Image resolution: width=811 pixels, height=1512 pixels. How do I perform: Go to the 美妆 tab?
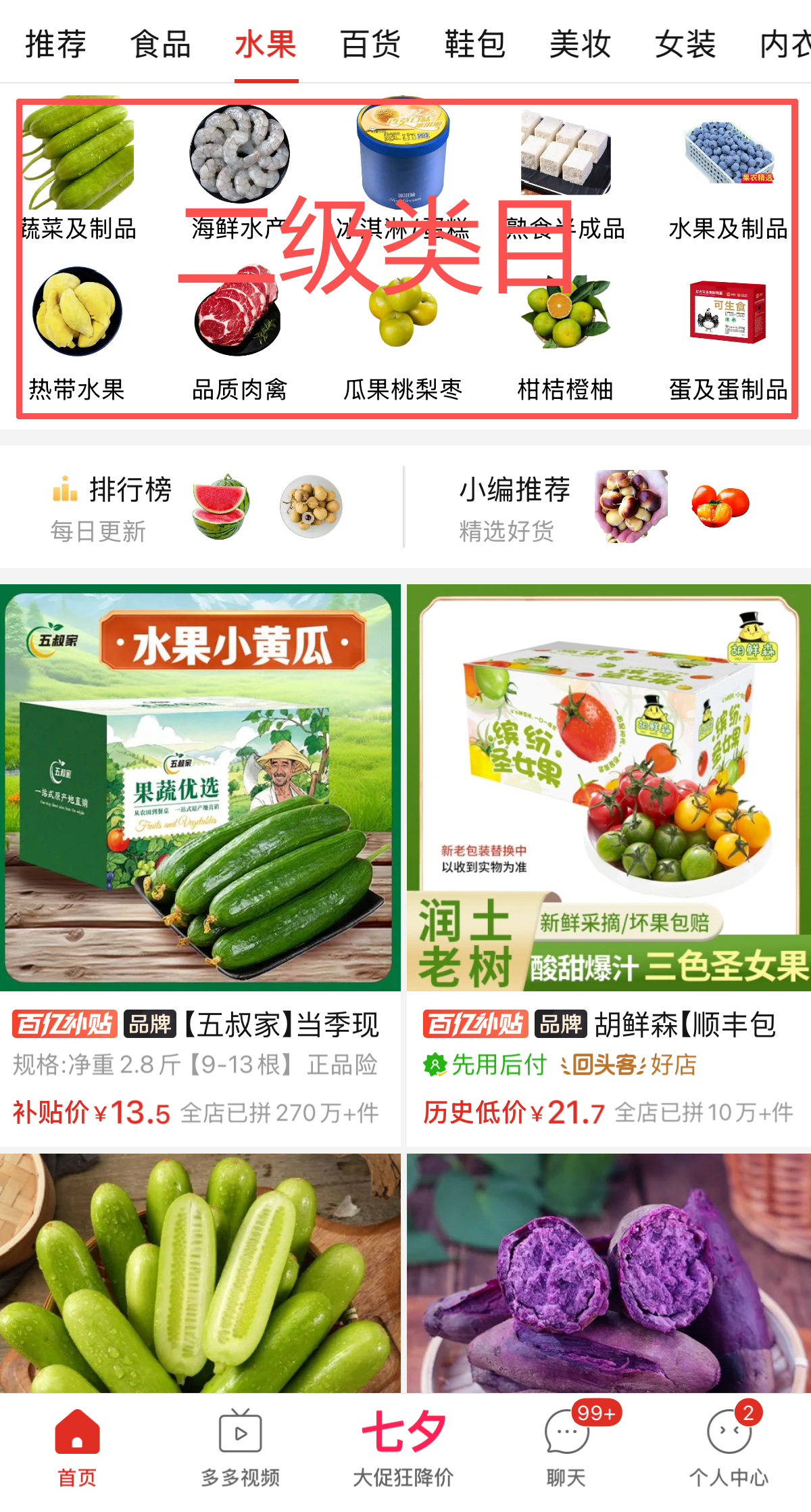580,45
